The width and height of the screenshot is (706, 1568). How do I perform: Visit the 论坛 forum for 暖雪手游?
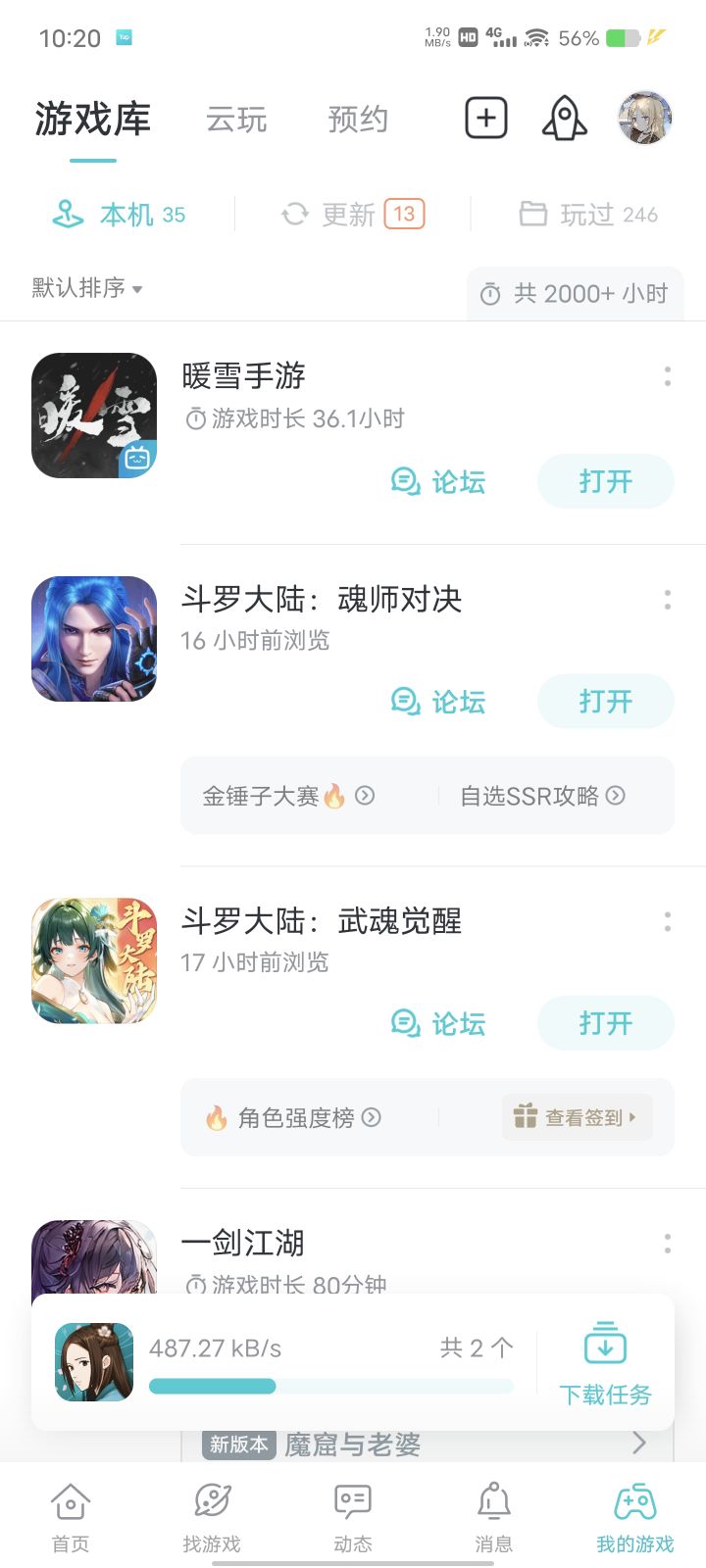pos(438,481)
